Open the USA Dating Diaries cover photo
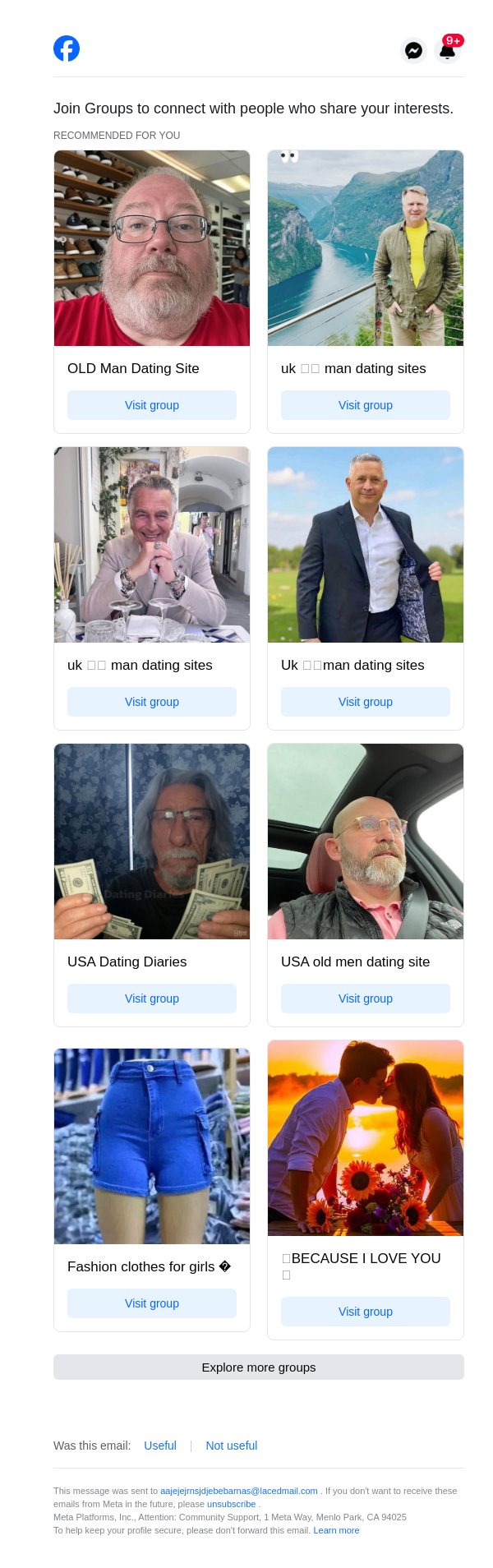Viewport: 493px width, 1568px height. click(x=152, y=842)
